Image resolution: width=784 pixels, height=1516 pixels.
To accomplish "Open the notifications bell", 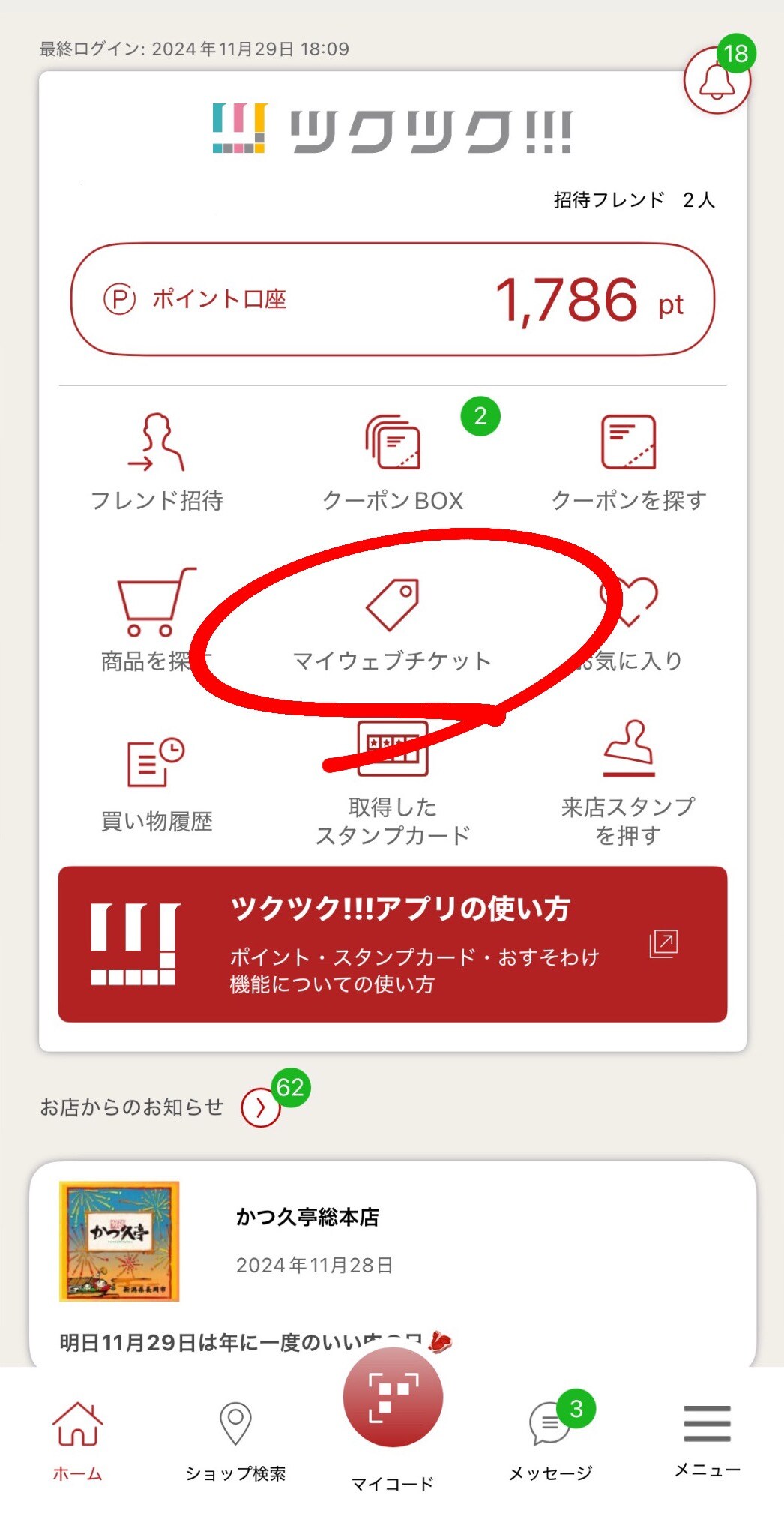I will coord(717,80).
